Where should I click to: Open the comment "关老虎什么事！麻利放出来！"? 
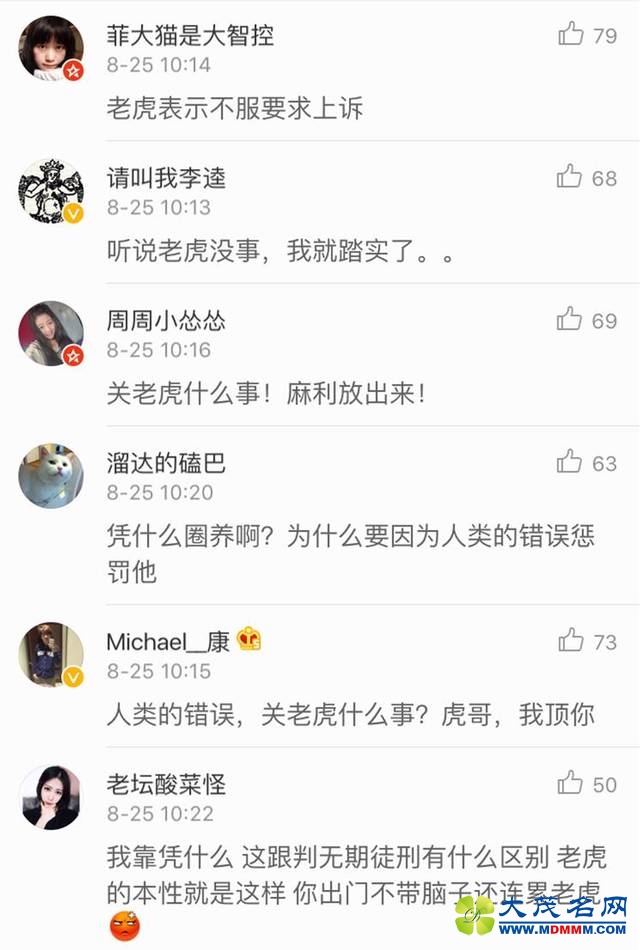point(267,393)
